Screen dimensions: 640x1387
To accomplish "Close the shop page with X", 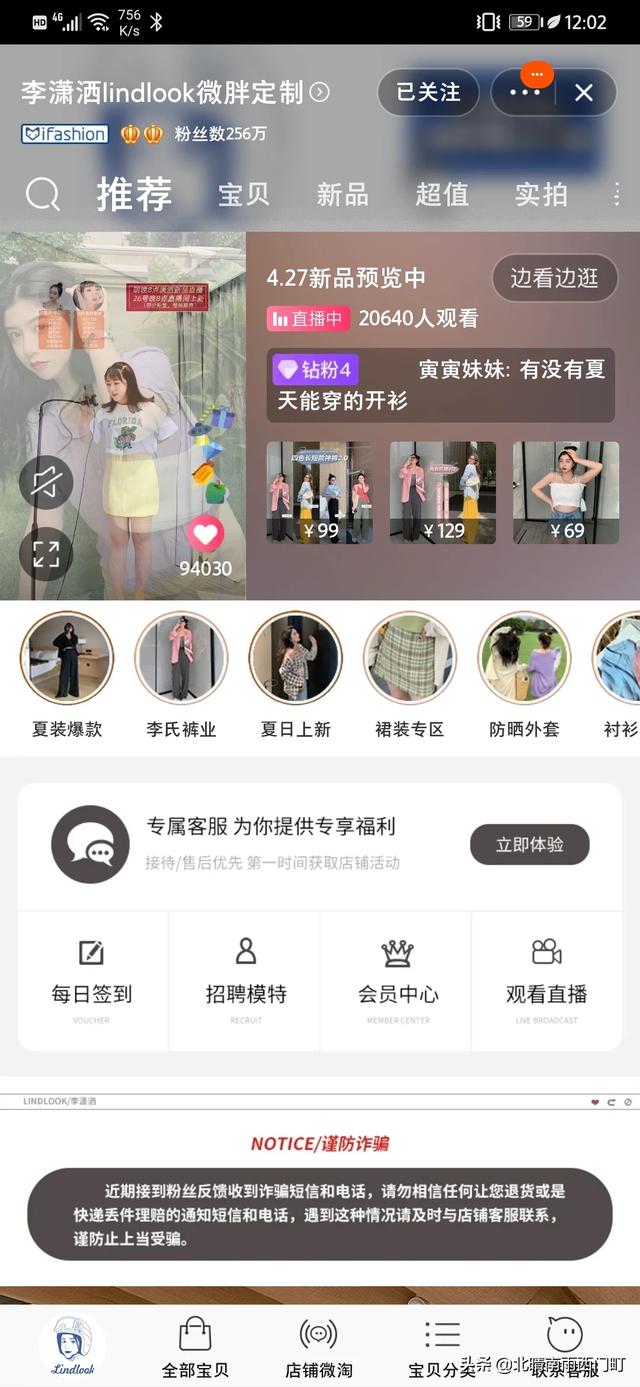I will tap(584, 93).
